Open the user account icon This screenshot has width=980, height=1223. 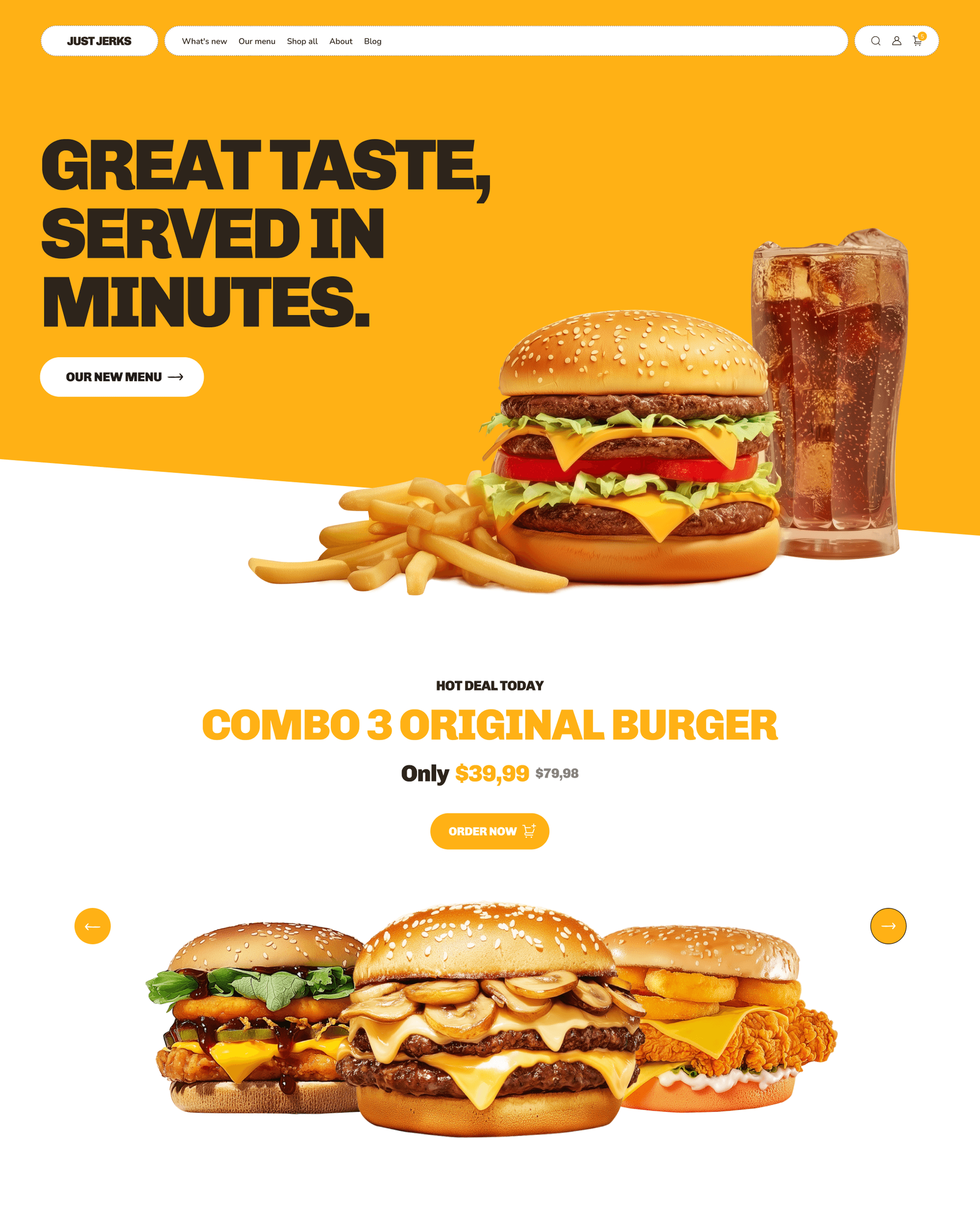click(897, 41)
